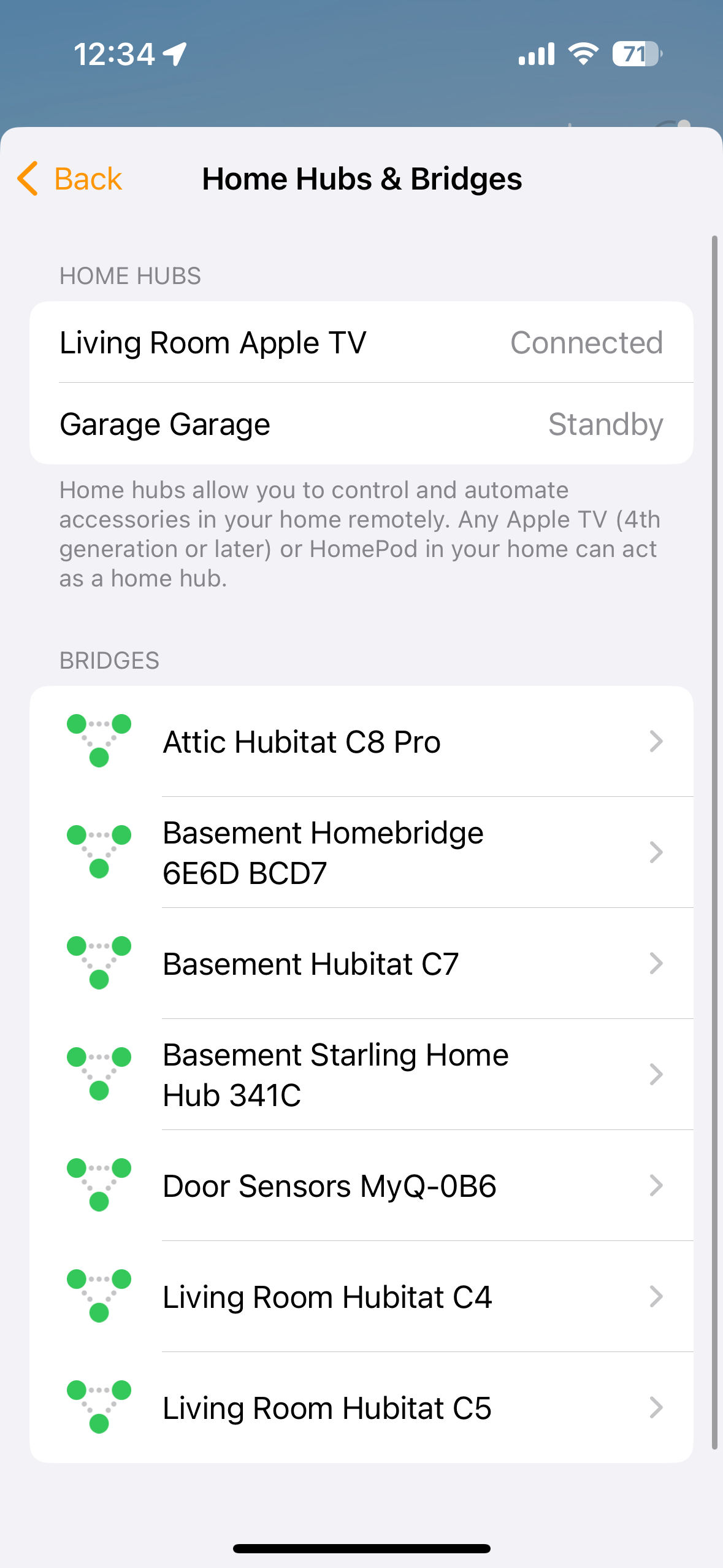Tap Living Room Hubitat C5 bridge
The height and width of the screenshot is (1568, 723).
pos(362,1408)
